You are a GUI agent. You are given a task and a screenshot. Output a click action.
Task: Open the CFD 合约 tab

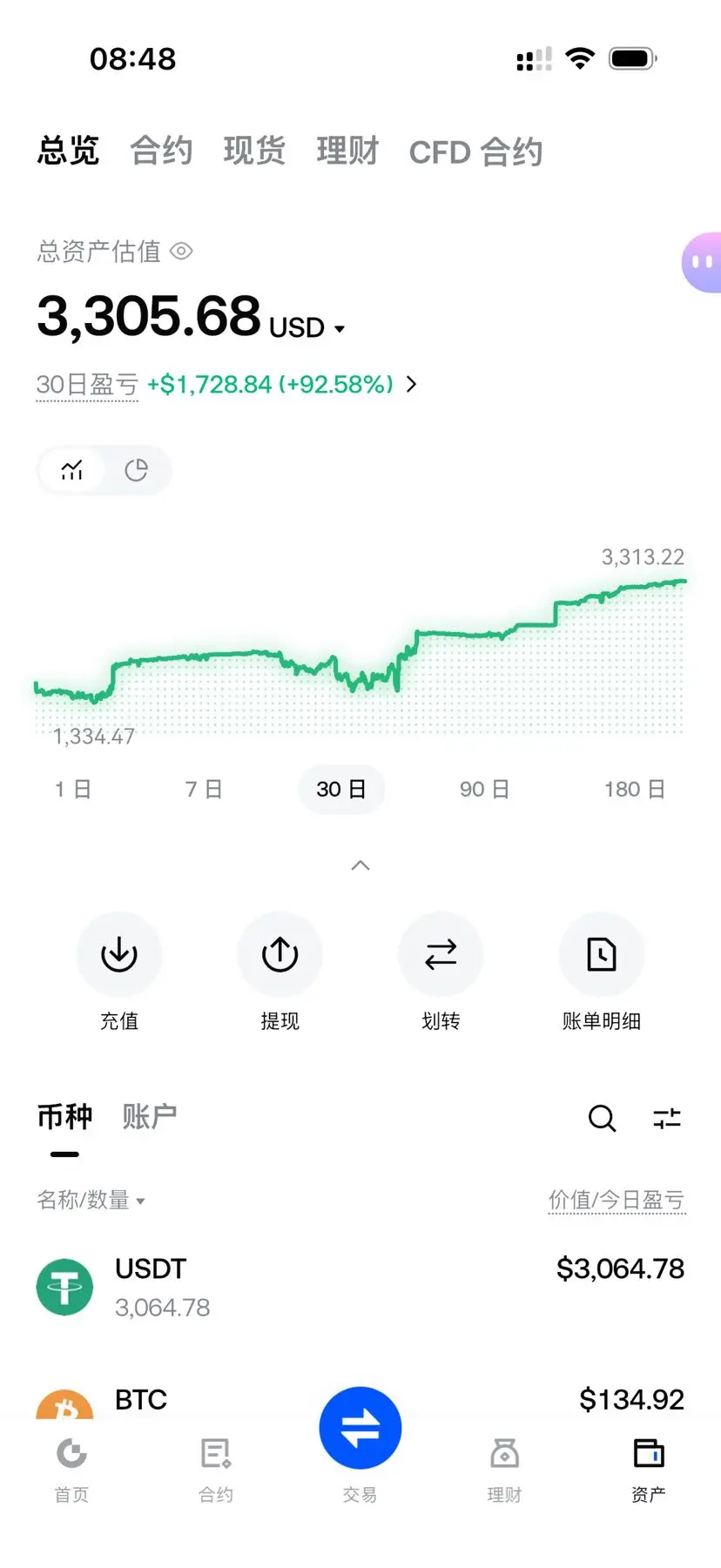click(x=476, y=151)
